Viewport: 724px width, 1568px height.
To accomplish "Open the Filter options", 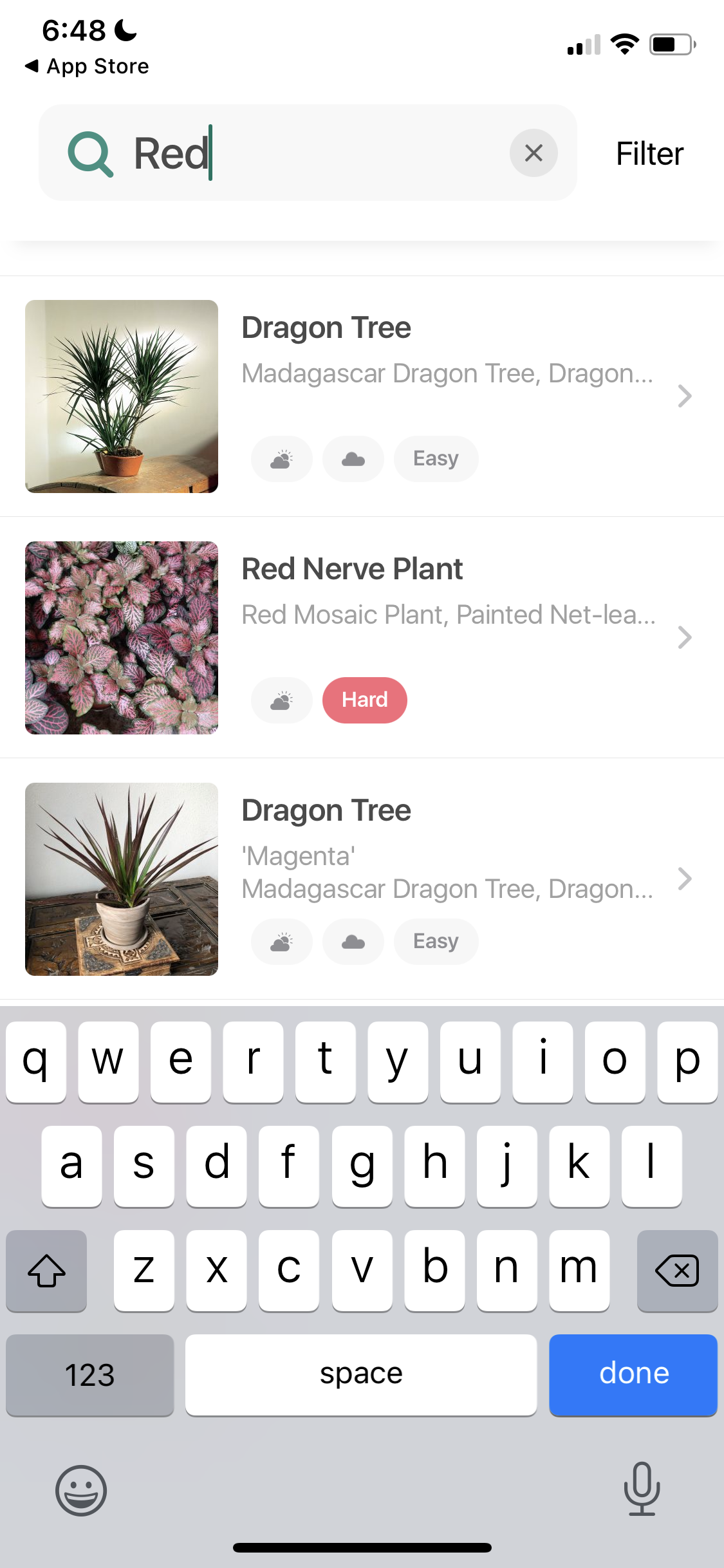I will (649, 153).
